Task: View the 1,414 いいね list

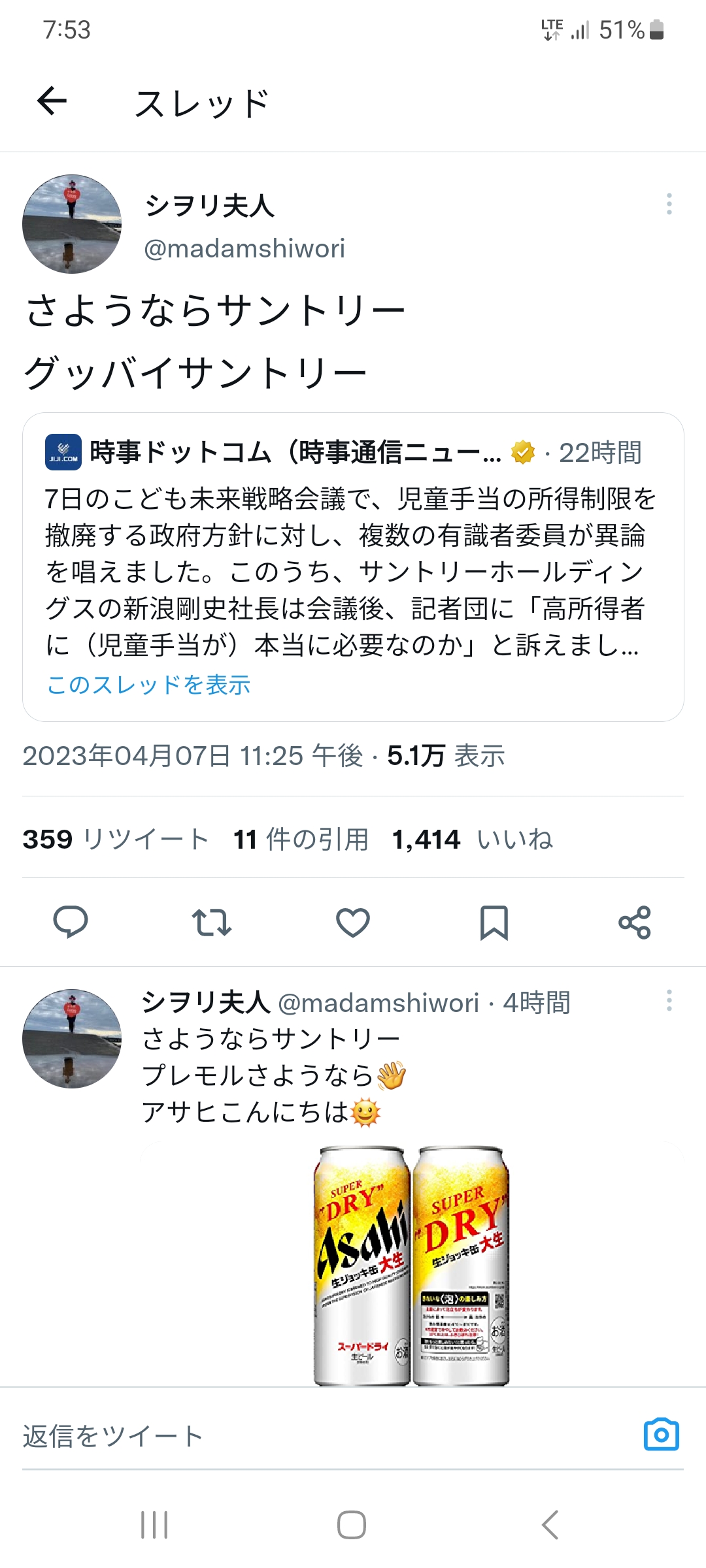Action: [473, 839]
